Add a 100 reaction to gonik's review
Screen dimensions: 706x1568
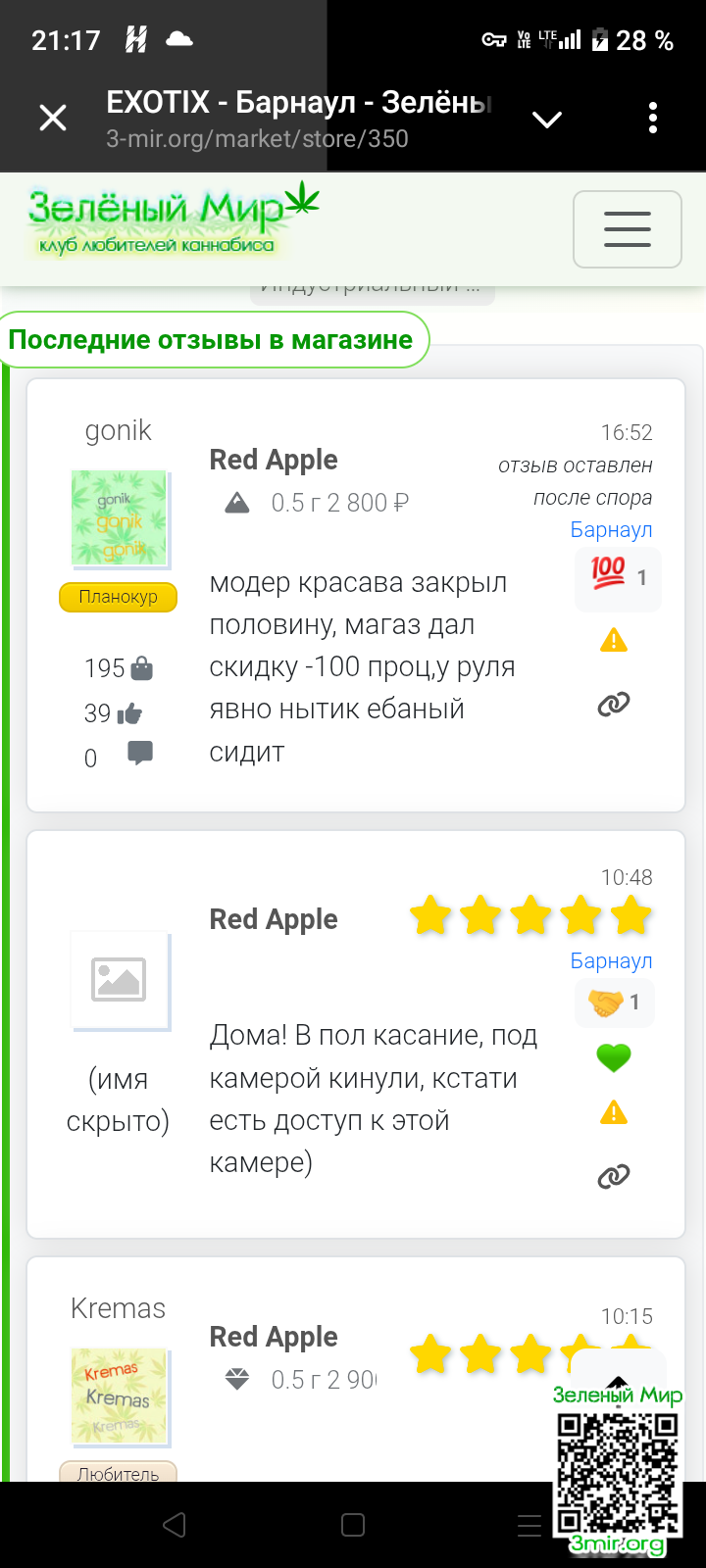coord(617,575)
